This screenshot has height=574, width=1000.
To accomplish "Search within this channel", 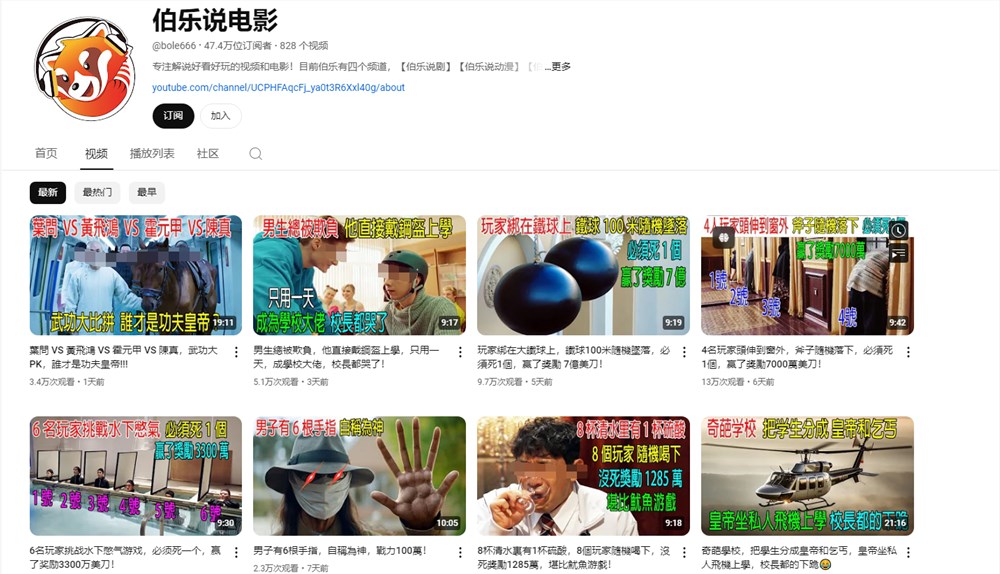I will click(x=255, y=154).
